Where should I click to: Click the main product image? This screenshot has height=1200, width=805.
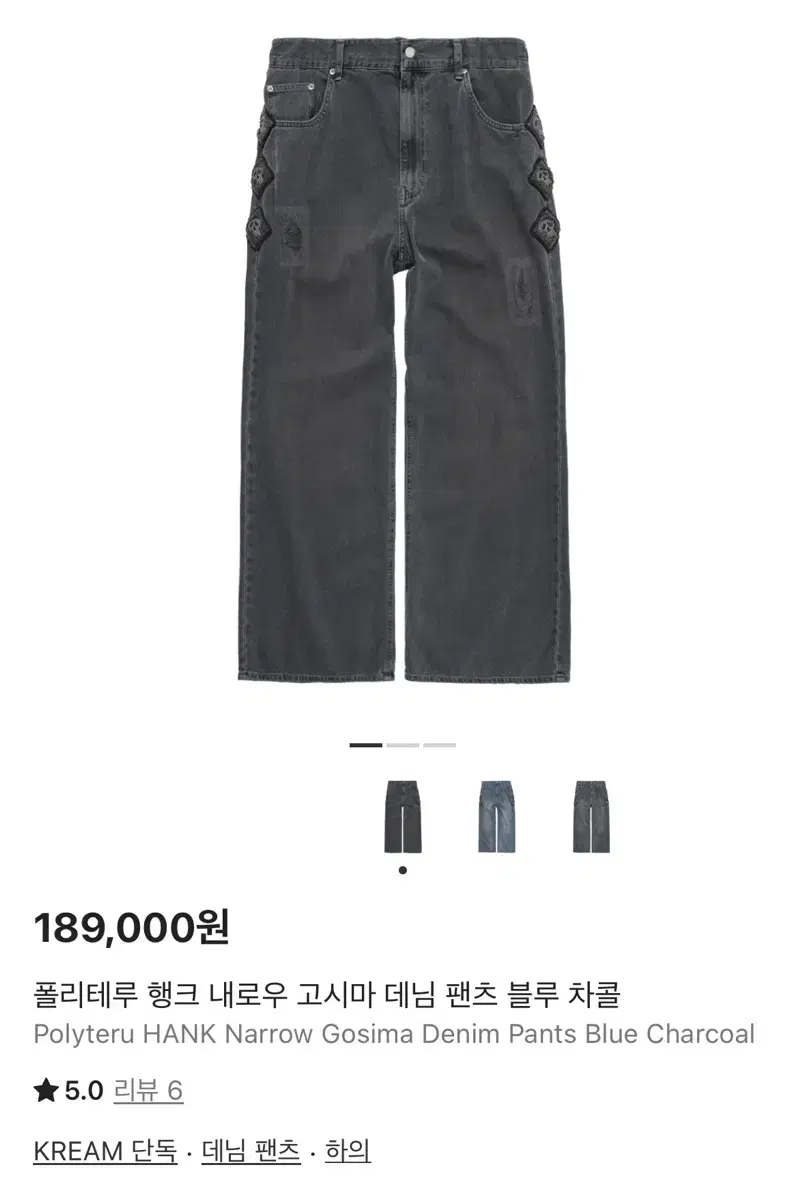point(400,360)
